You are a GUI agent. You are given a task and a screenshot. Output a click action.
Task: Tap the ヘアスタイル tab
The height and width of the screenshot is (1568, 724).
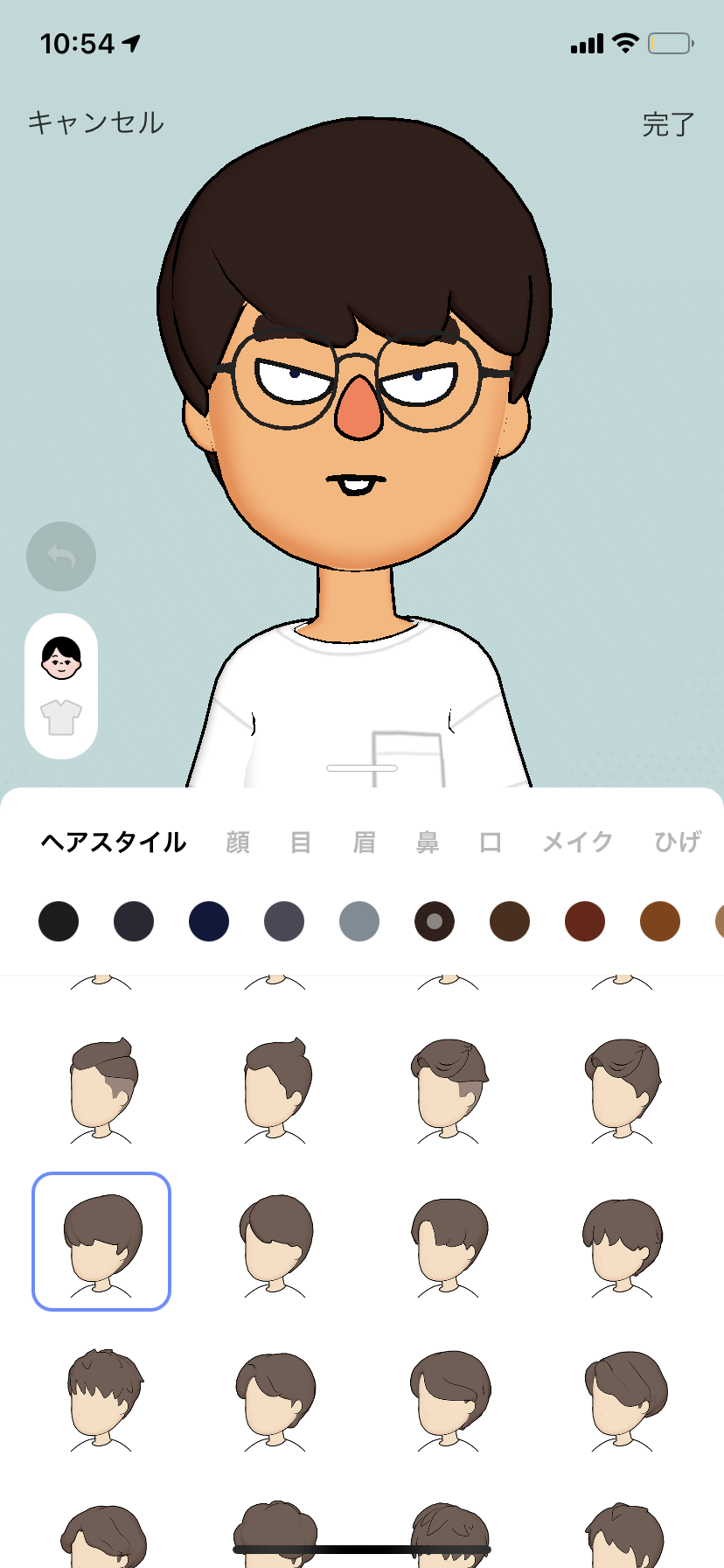pyautogui.click(x=114, y=842)
